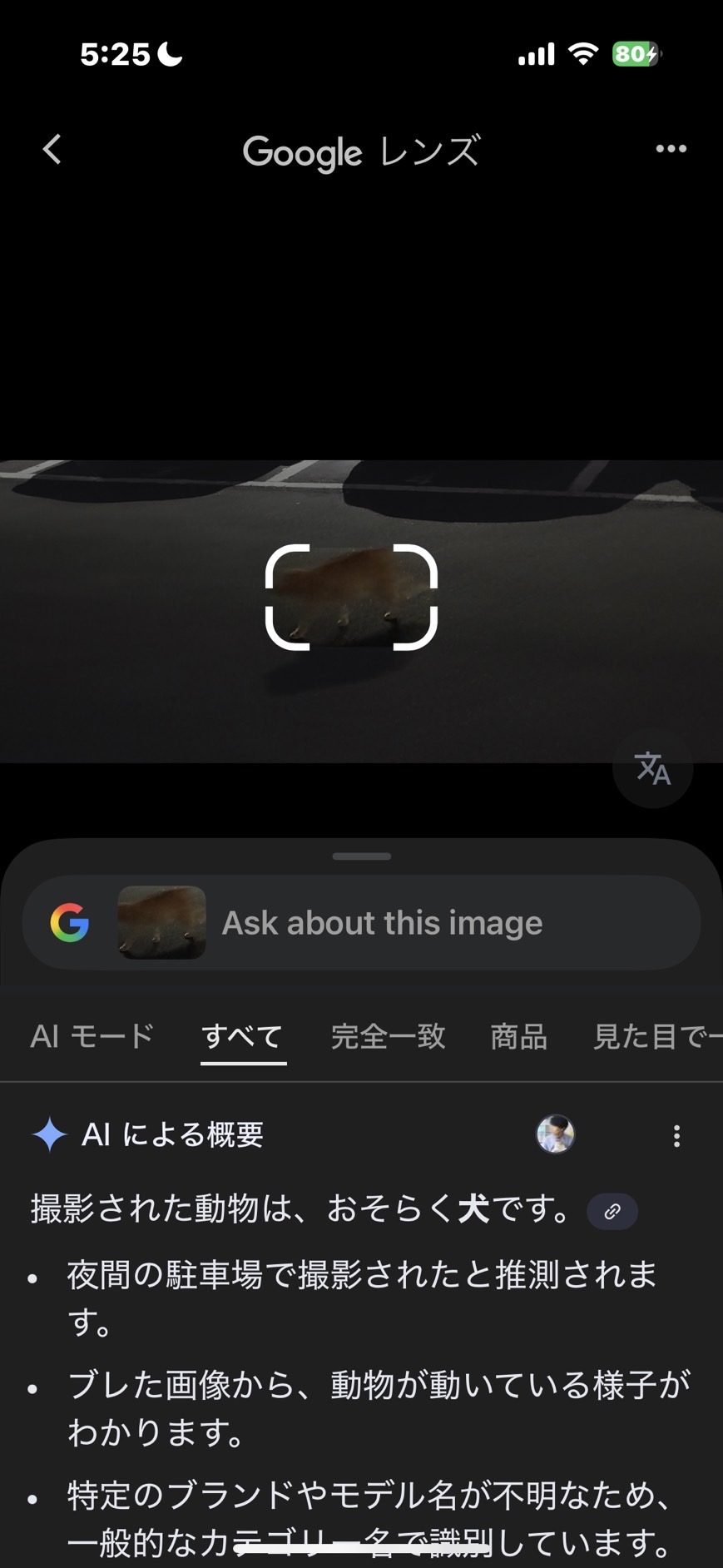Open the three-dot menu at top right
723x1568 pixels.
(x=671, y=149)
